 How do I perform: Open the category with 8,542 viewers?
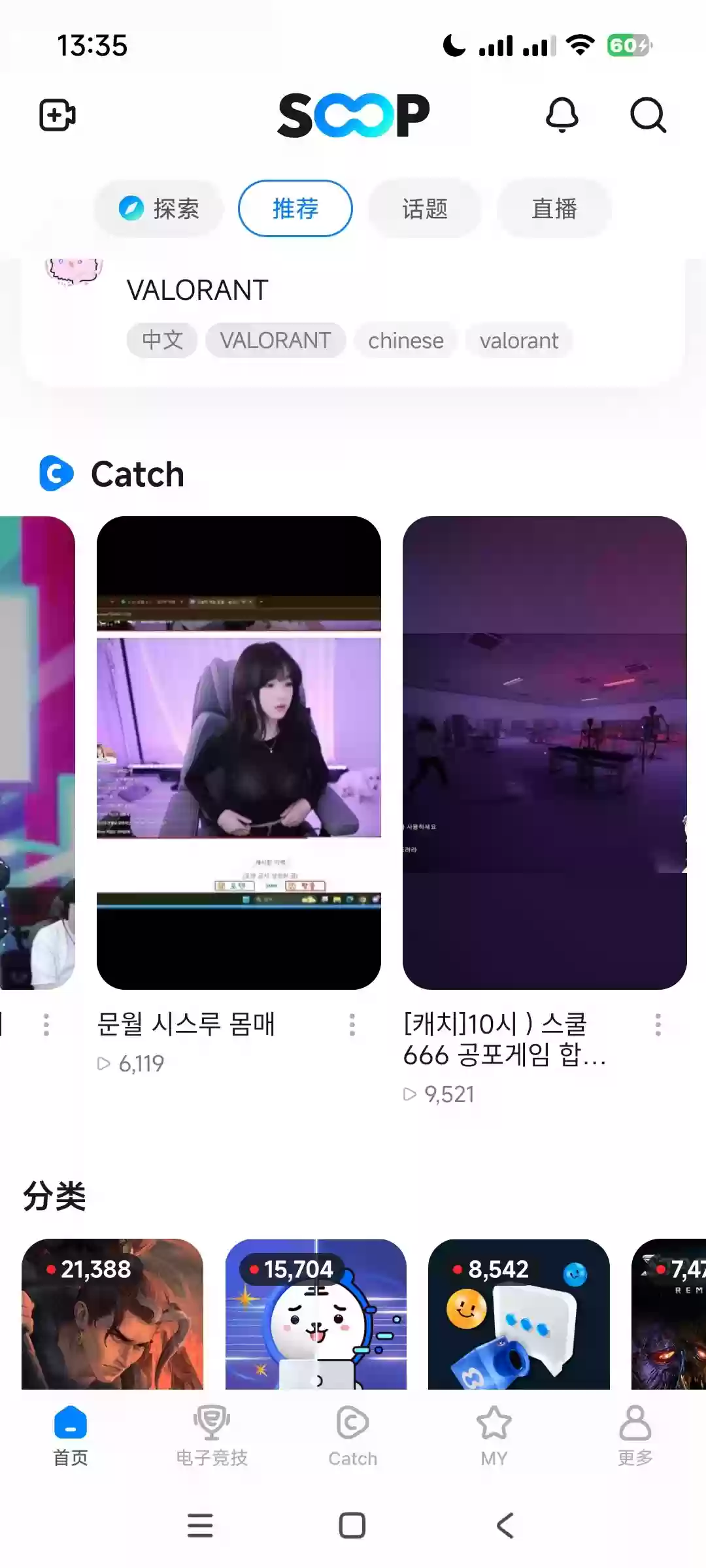coord(518,1314)
